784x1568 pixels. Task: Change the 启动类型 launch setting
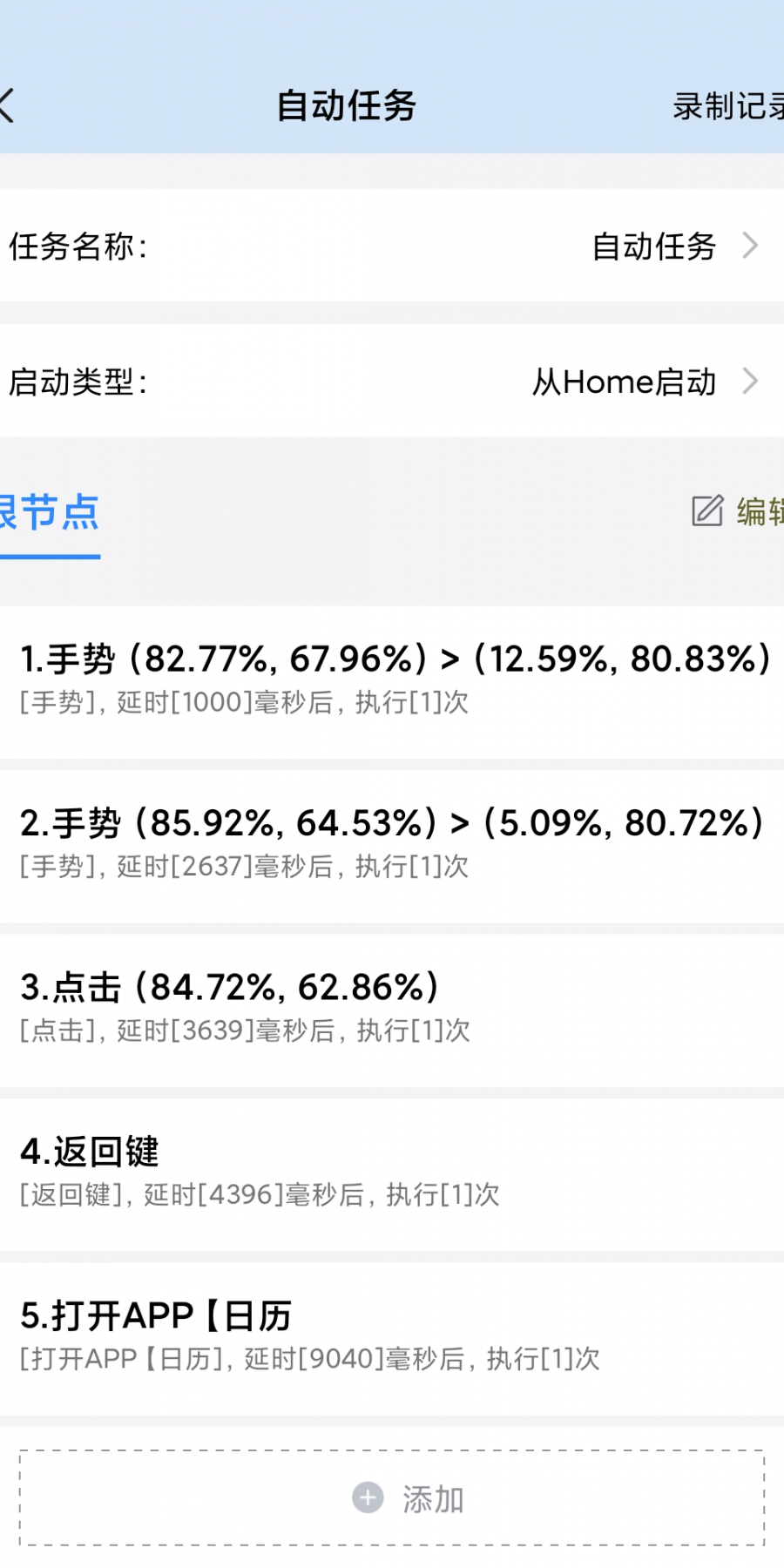[392, 381]
